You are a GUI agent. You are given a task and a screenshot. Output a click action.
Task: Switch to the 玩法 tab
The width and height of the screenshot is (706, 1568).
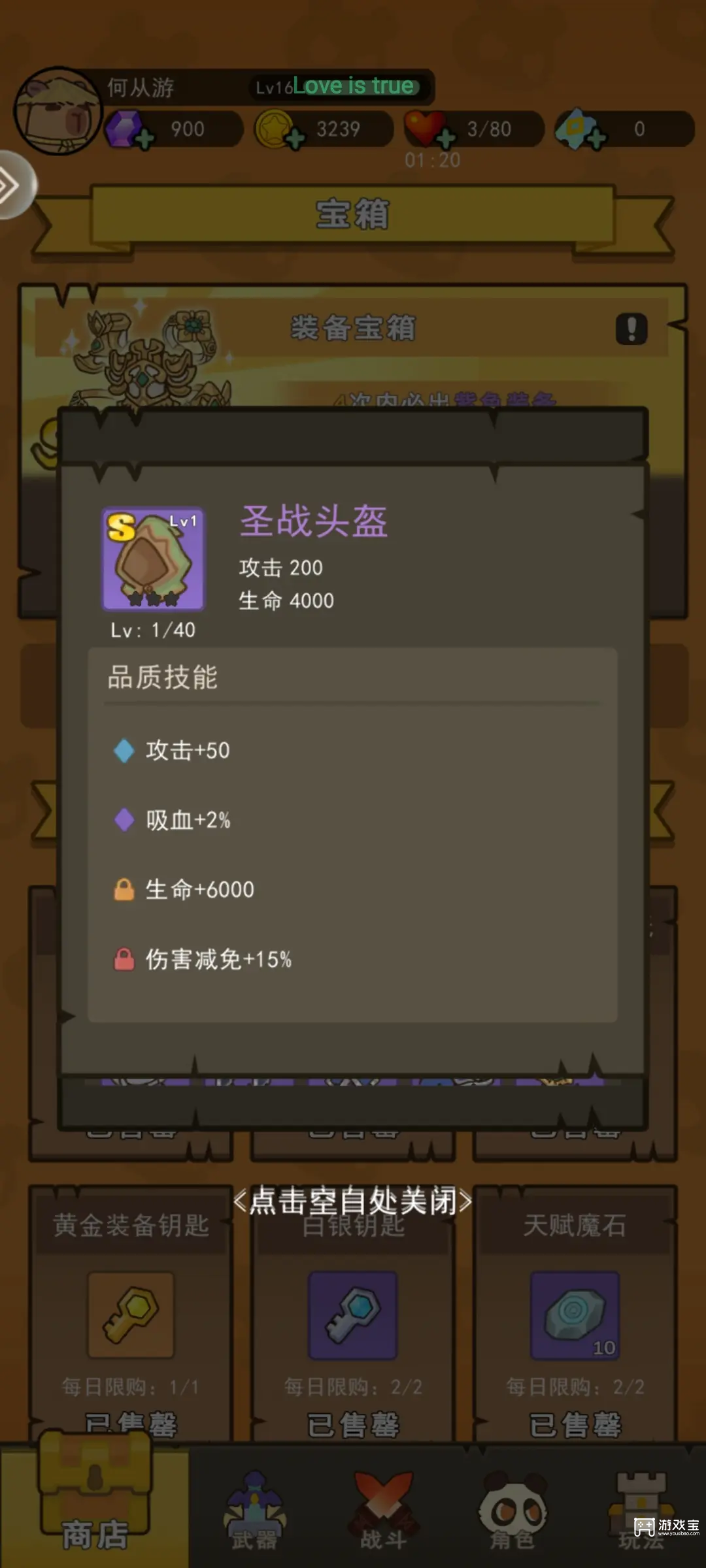pos(642,1512)
